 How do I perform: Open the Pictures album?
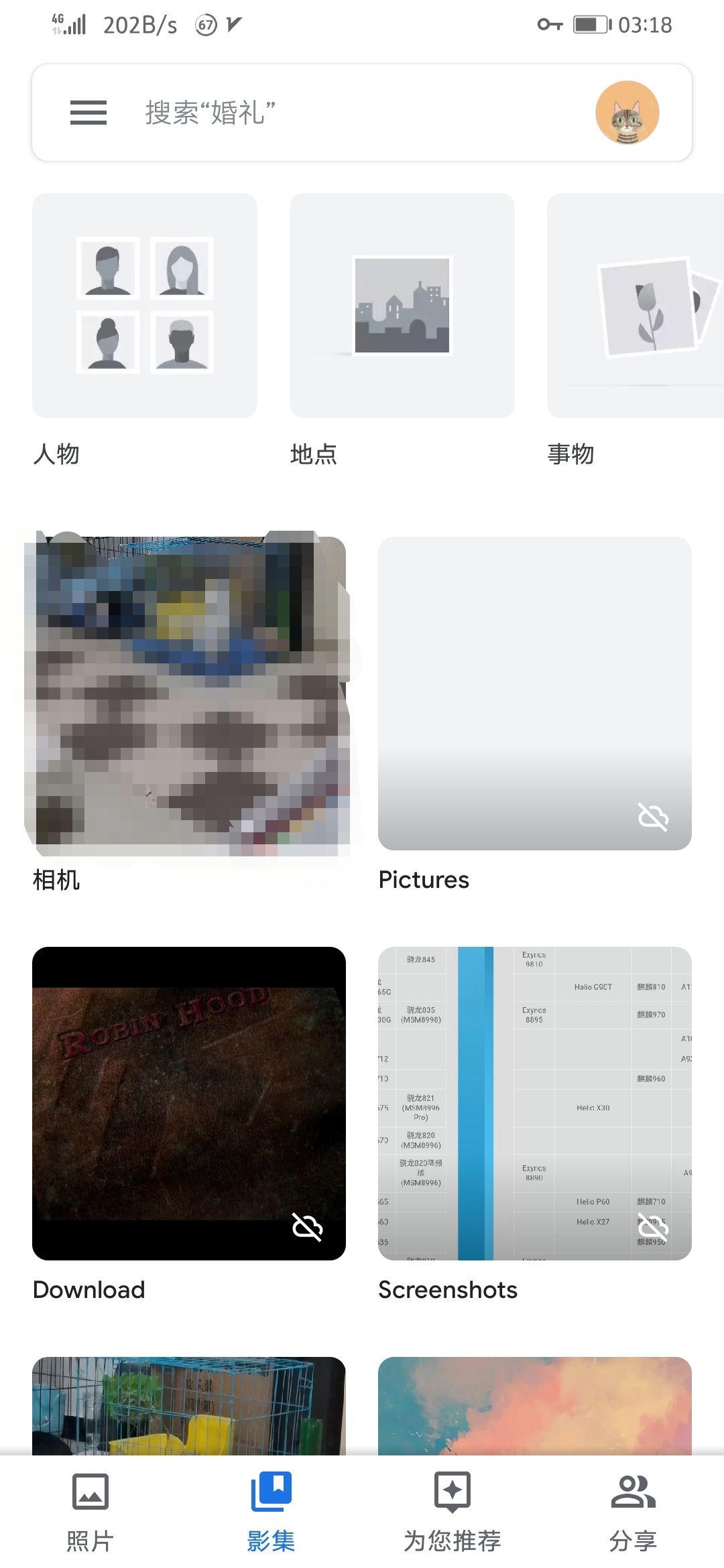tap(534, 690)
